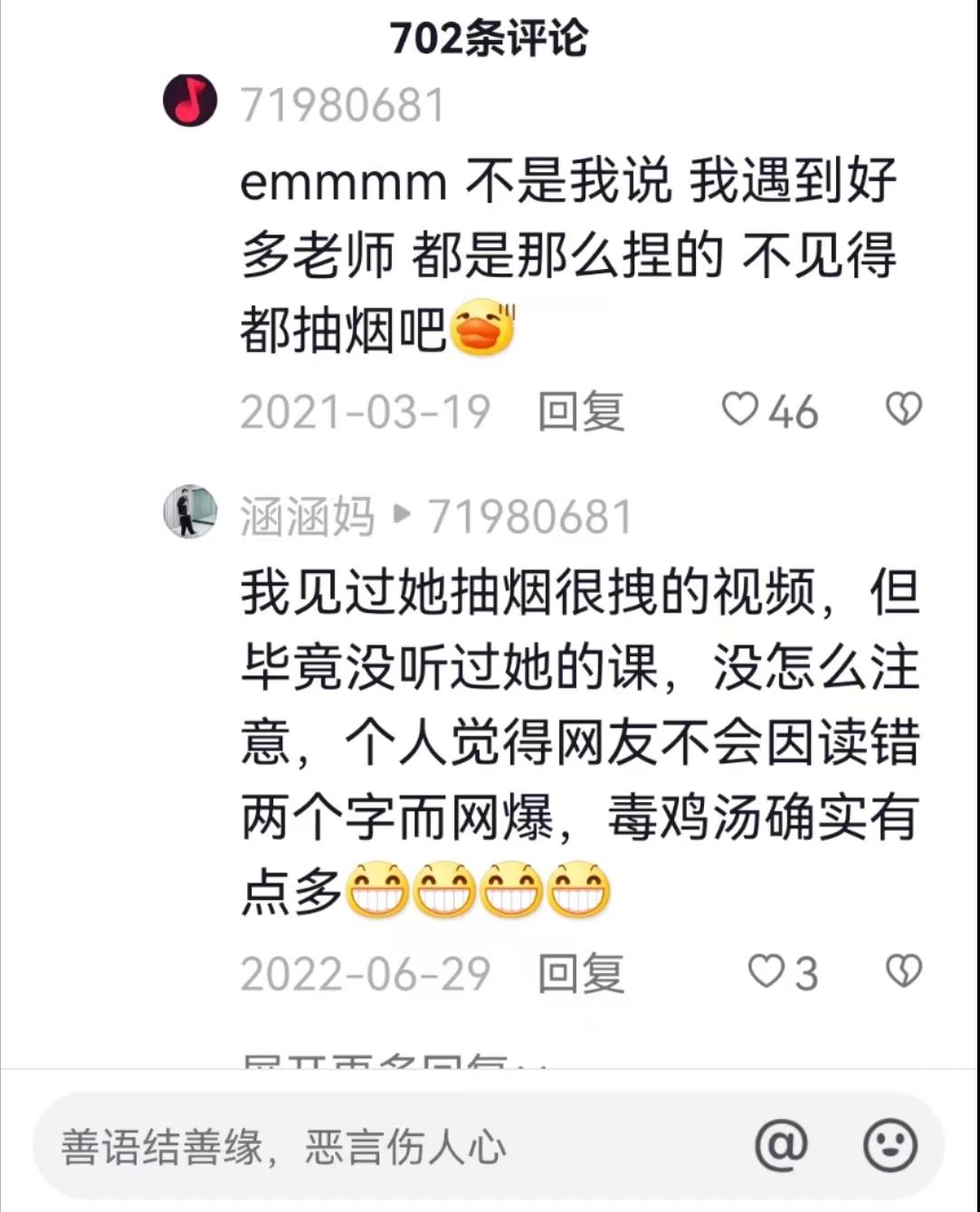Open 涵涵妈's profile picture
980x1212 pixels.
click(x=190, y=511)
